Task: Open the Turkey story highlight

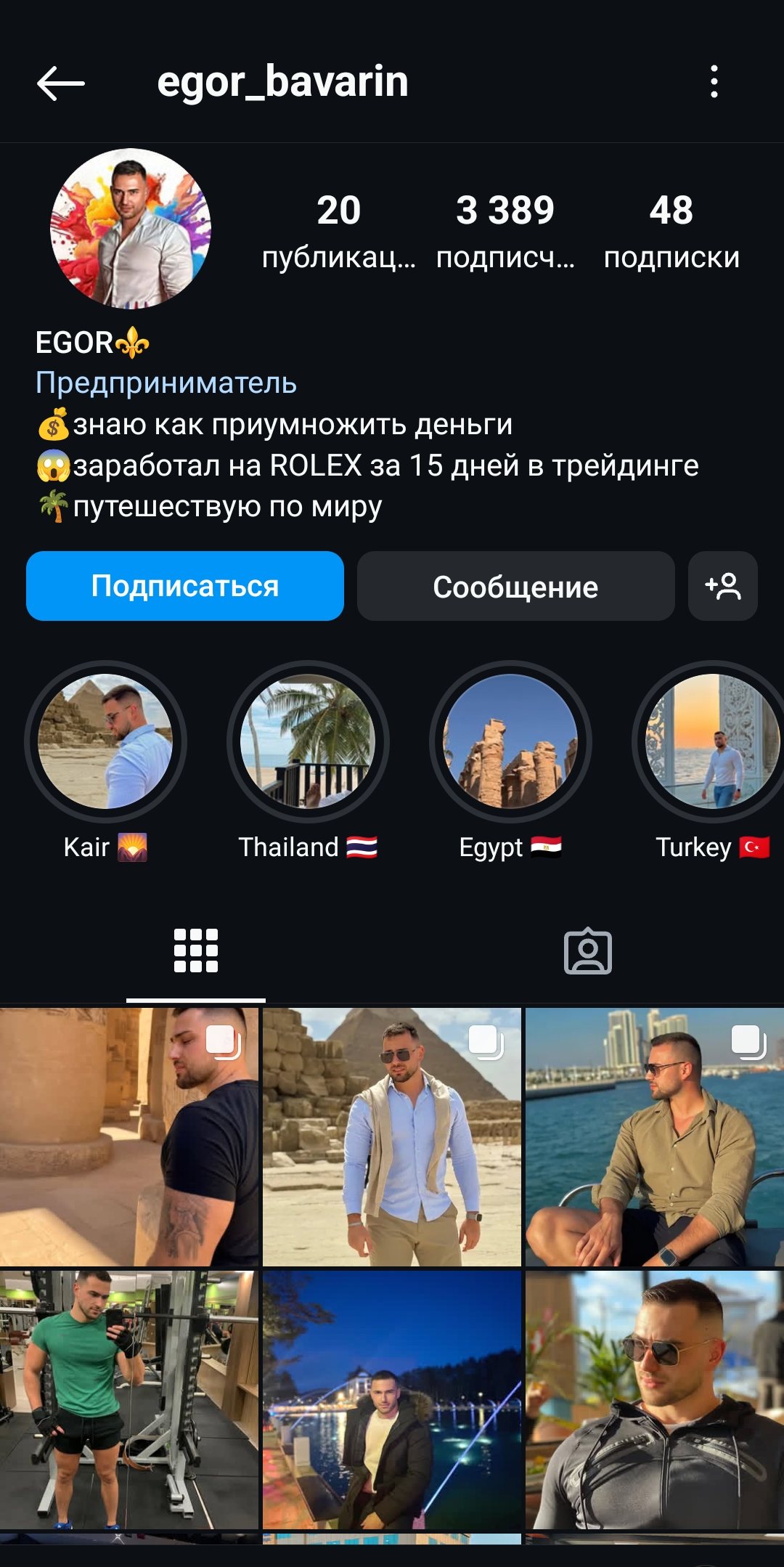Action: [711, 741]
